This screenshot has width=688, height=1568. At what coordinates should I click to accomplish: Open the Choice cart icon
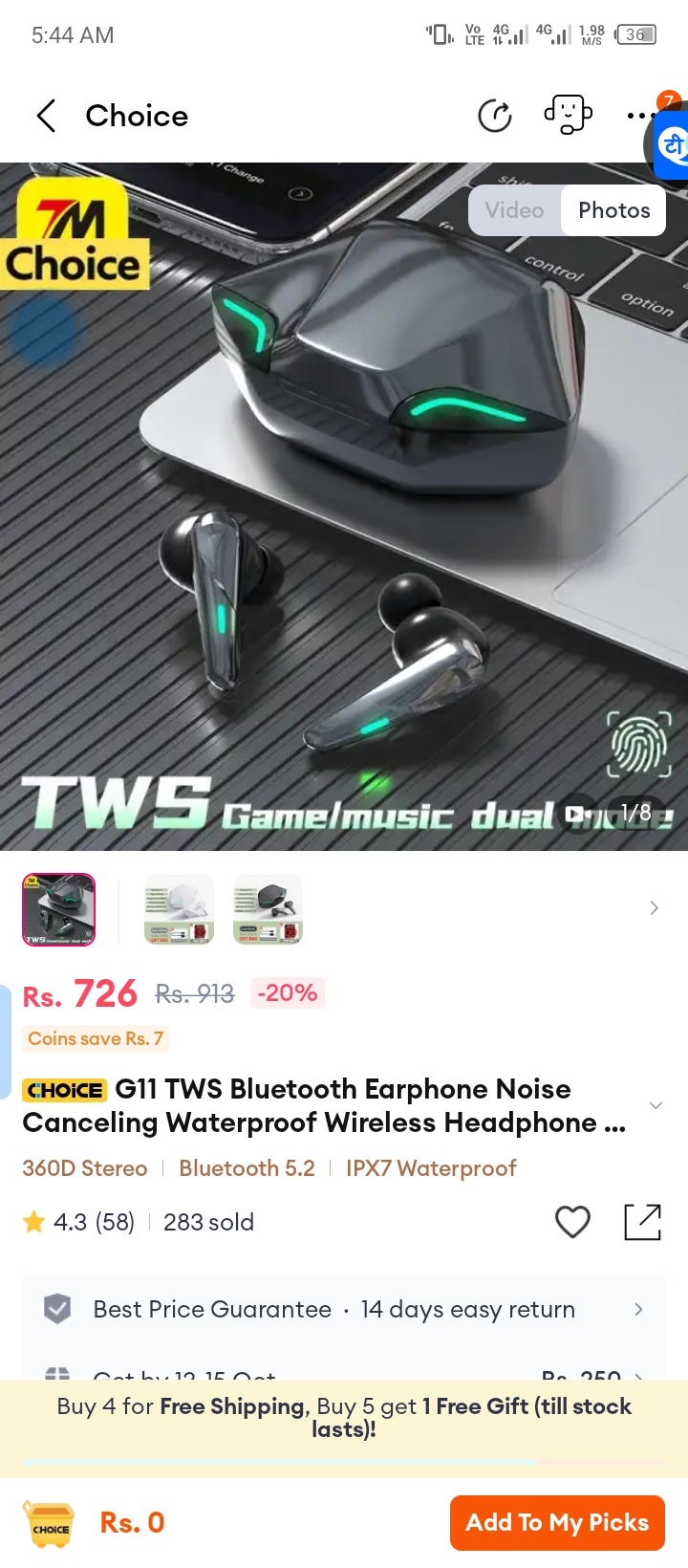(50, 1523)
